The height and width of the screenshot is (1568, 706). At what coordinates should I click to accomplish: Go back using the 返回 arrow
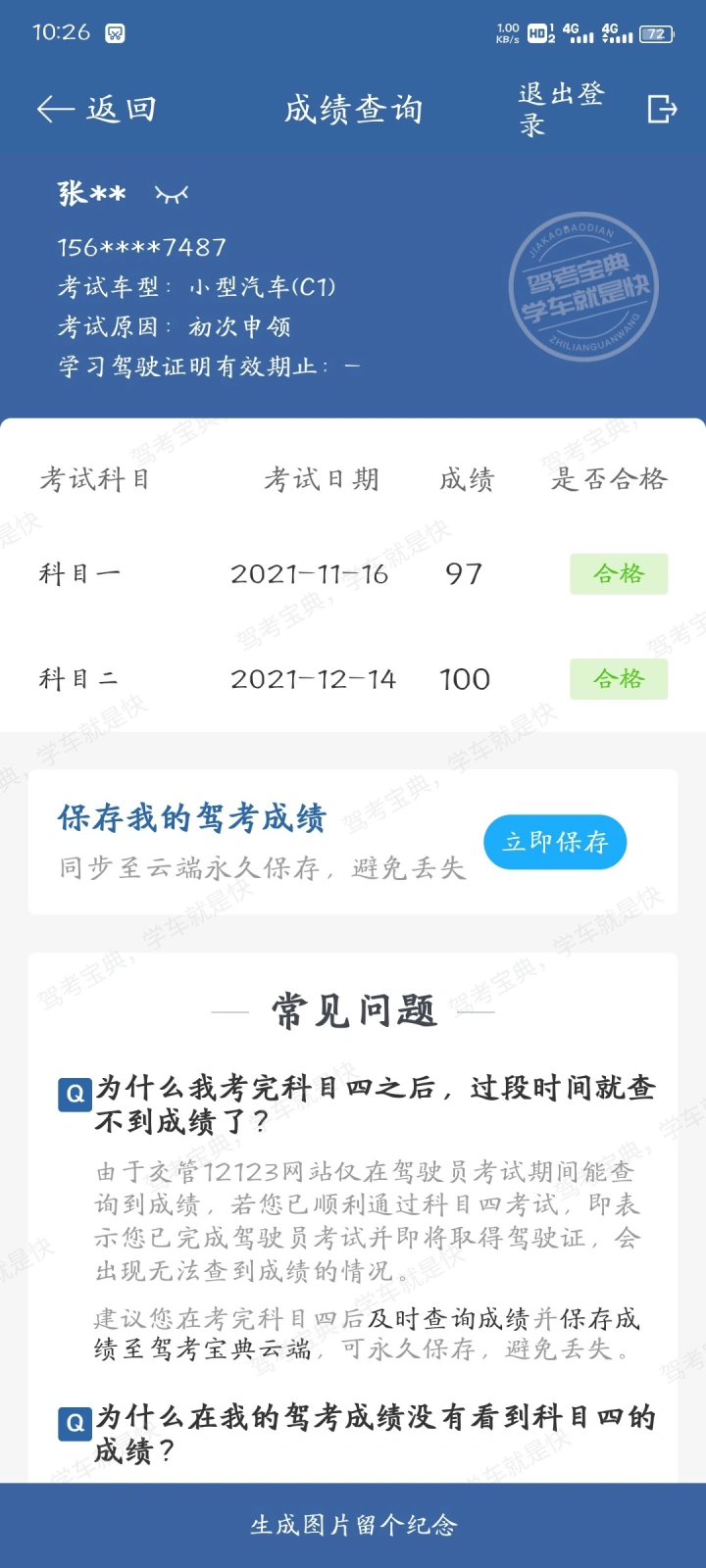coord(96,109)
